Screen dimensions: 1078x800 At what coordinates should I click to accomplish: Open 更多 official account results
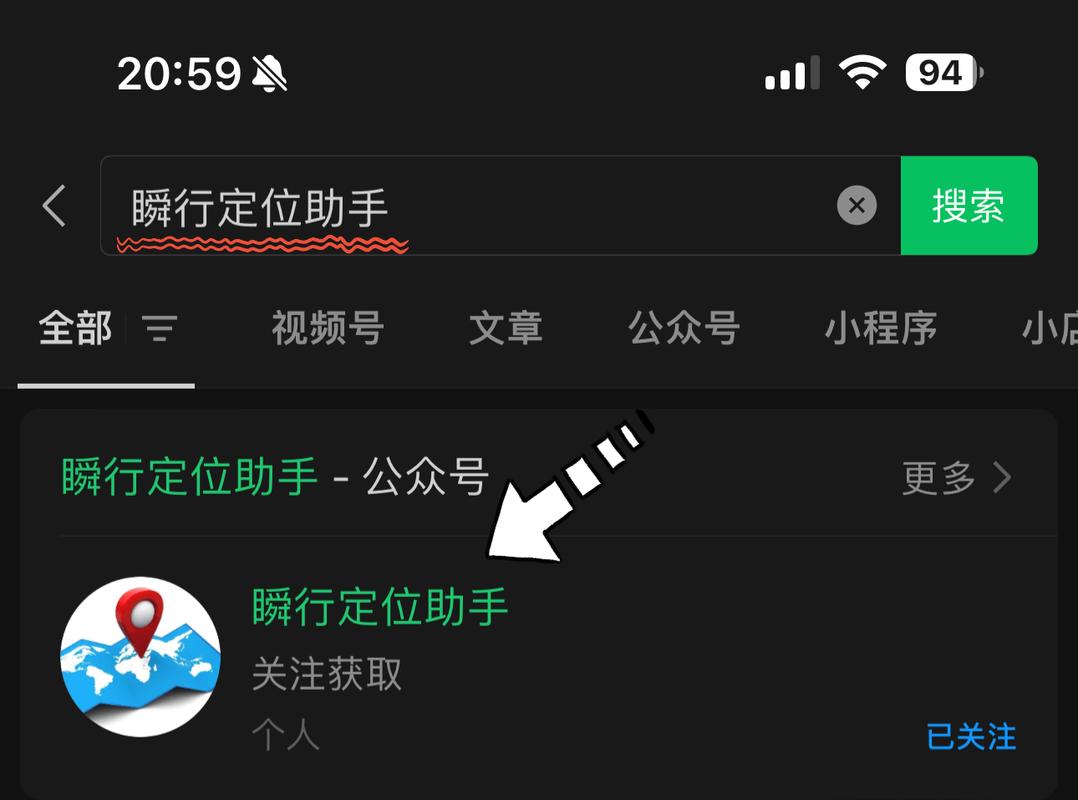[955, 478]
